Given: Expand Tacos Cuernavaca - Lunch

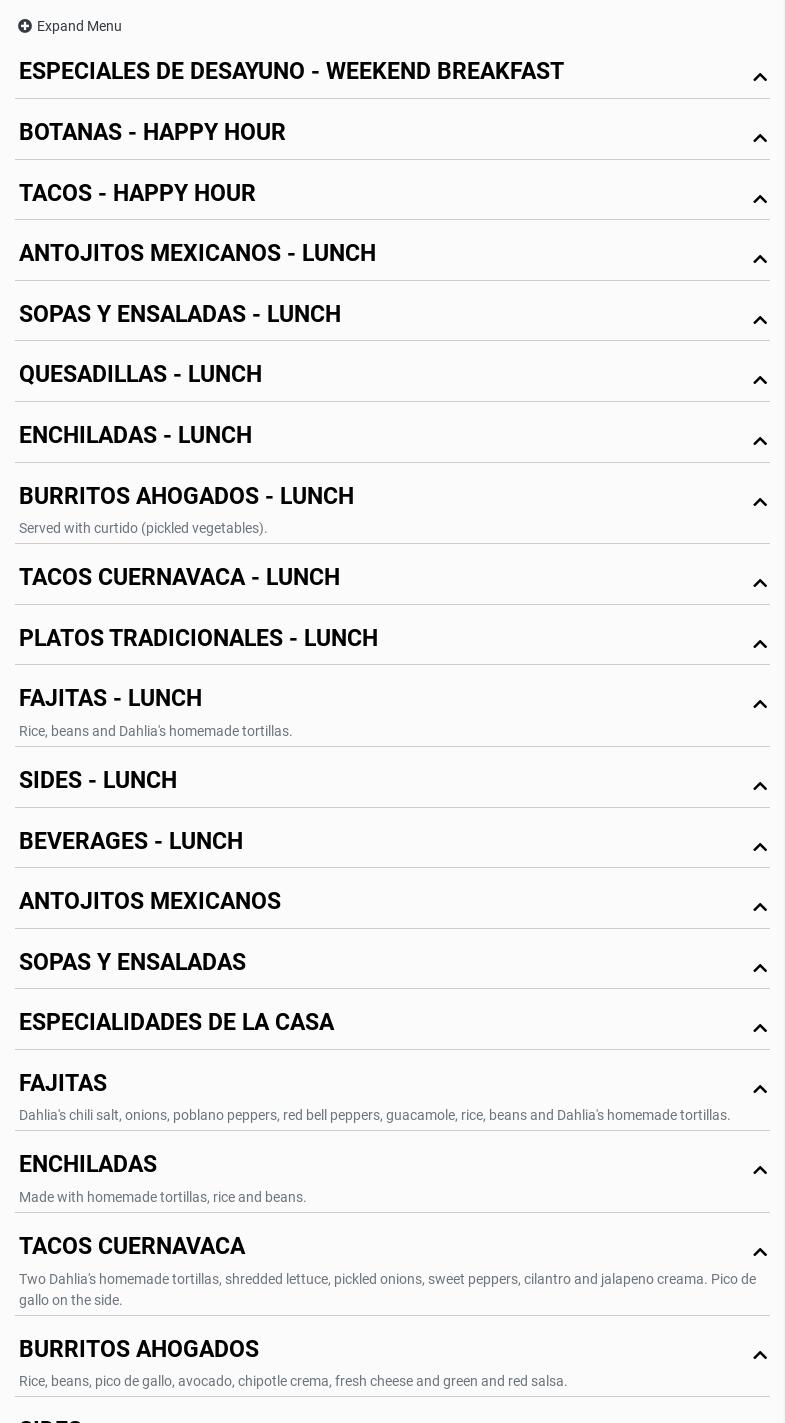Looking at the screenshot, I should (179, 578).
